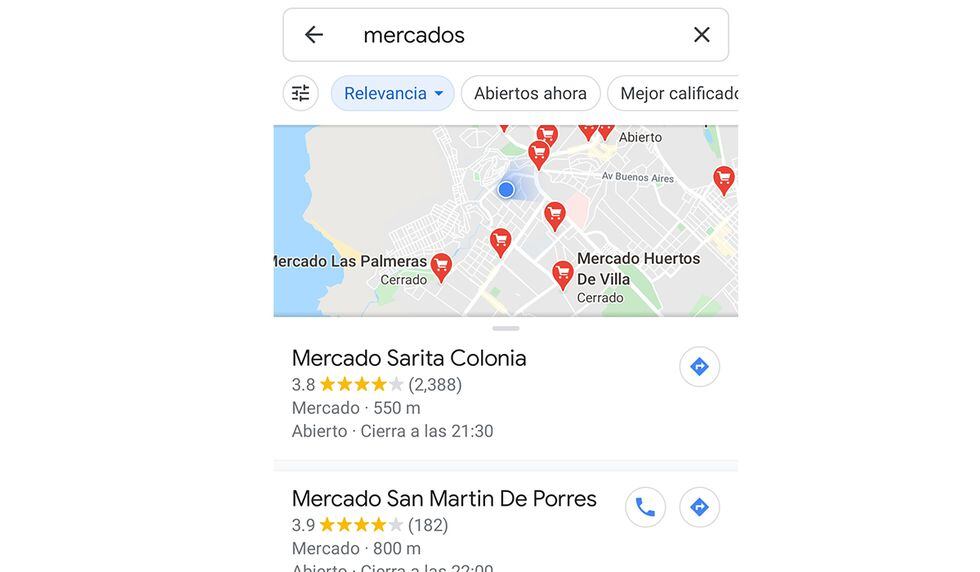
Task: Go back from the mercados search
Action: tap(314, 35)
